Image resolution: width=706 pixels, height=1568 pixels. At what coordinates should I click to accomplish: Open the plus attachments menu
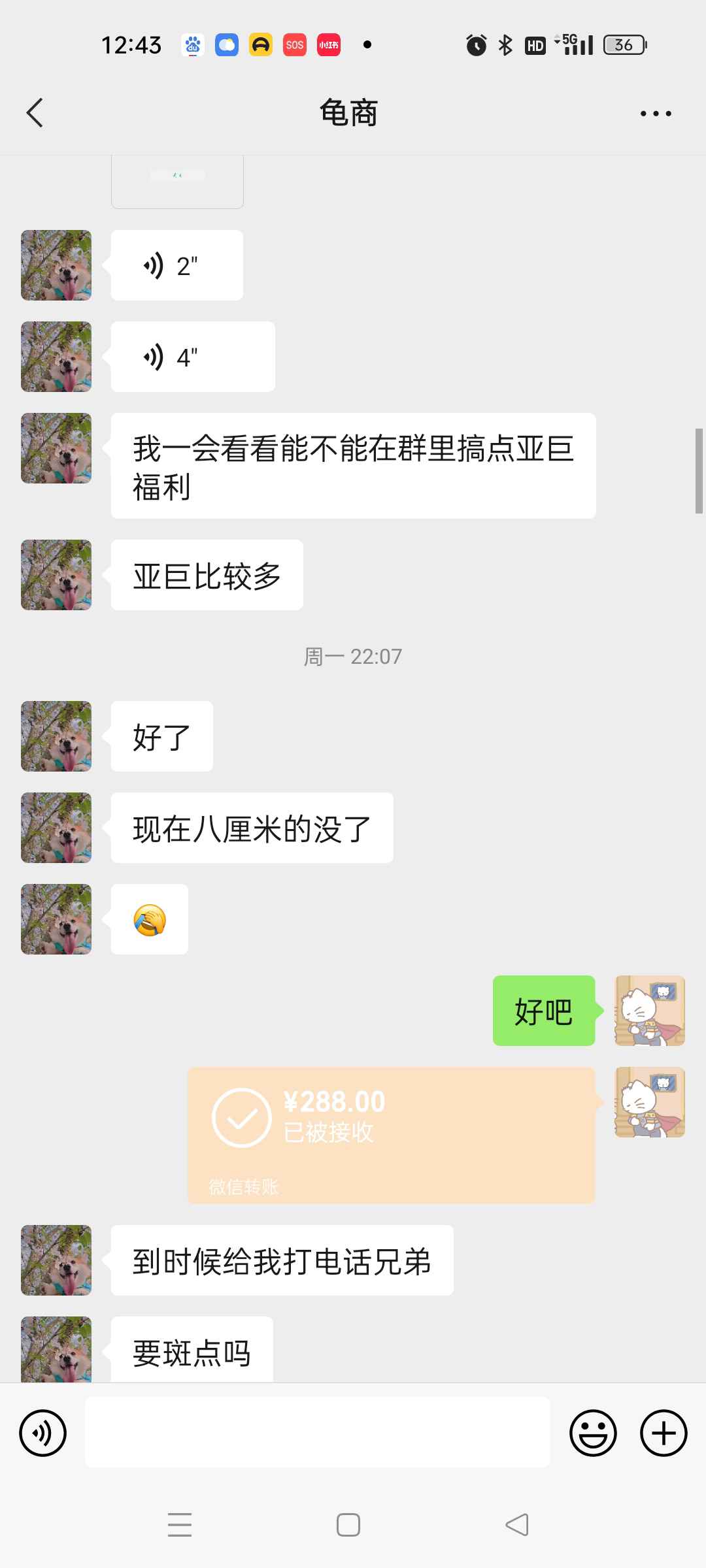pos(664,1433)
